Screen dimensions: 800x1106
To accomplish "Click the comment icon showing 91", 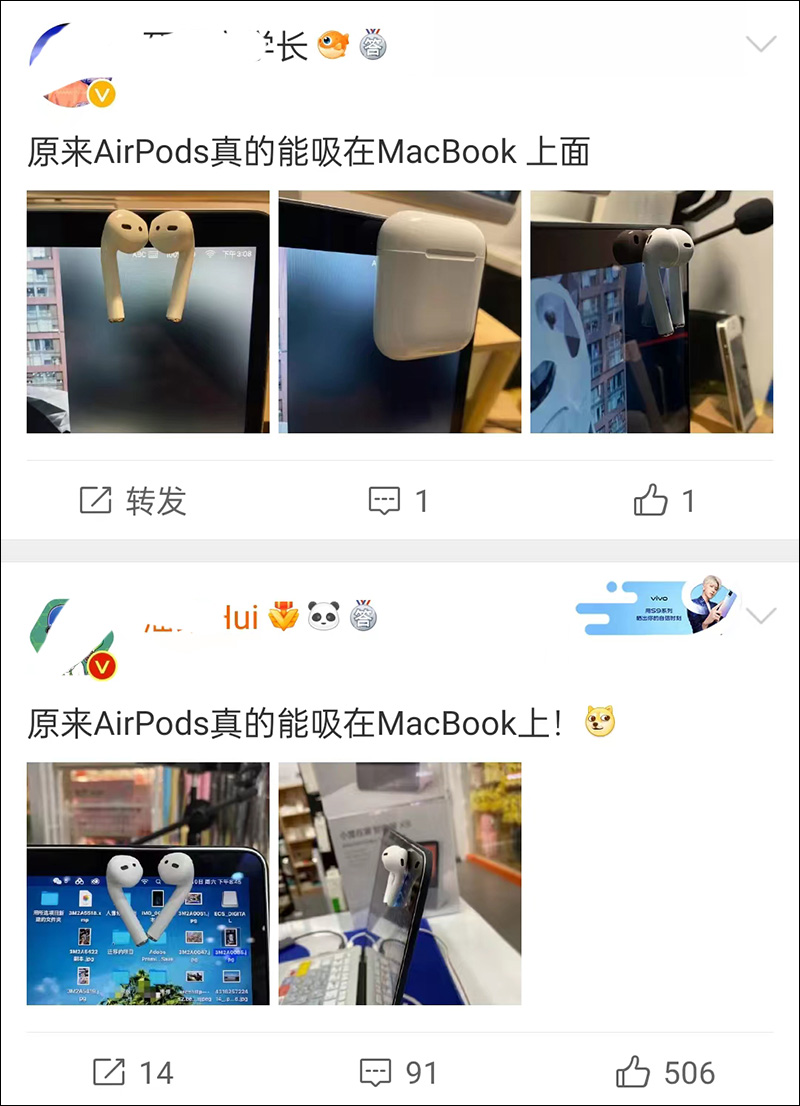I will (x=376, y=1071).
